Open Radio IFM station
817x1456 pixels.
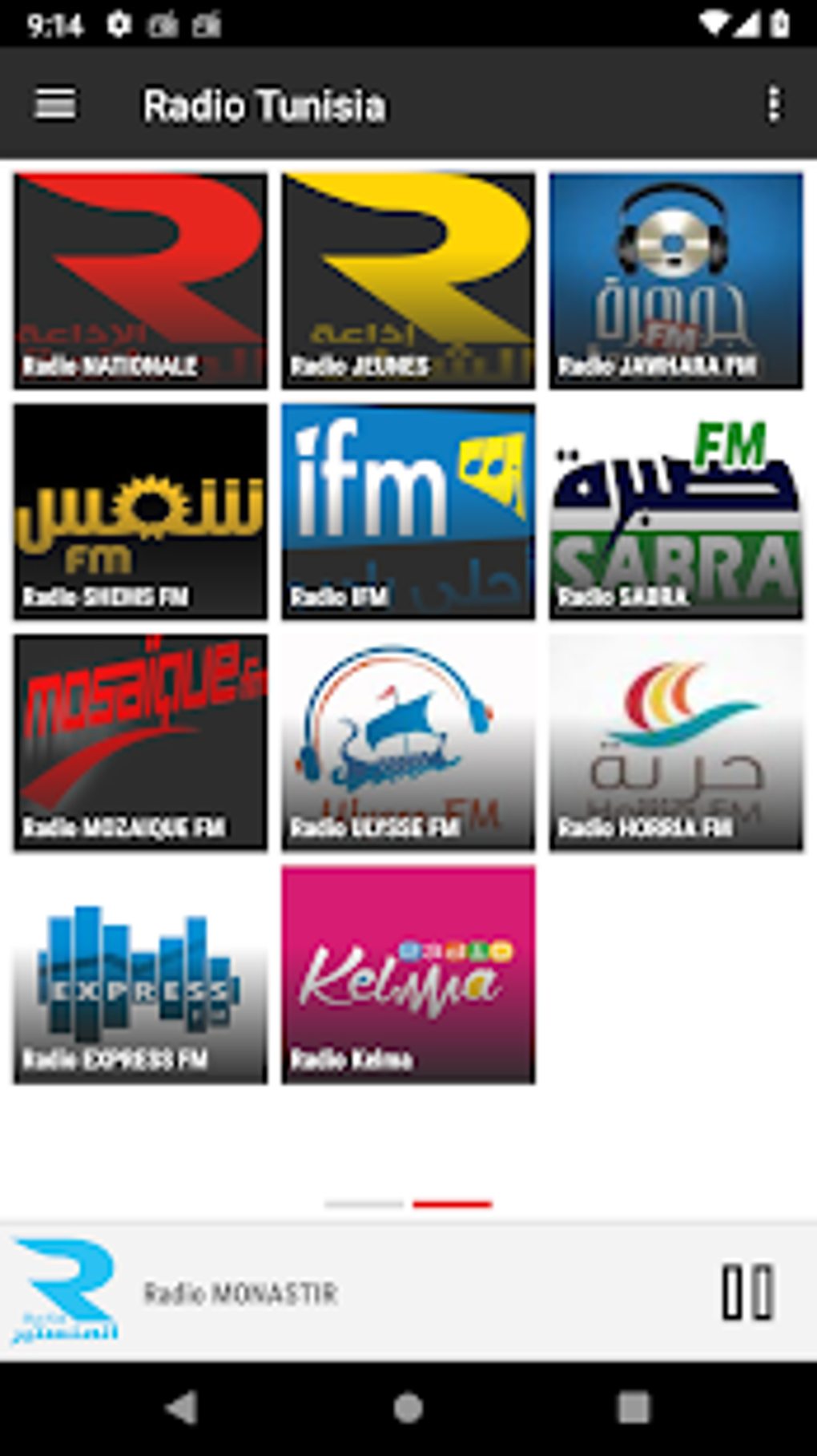pos(408,511)
